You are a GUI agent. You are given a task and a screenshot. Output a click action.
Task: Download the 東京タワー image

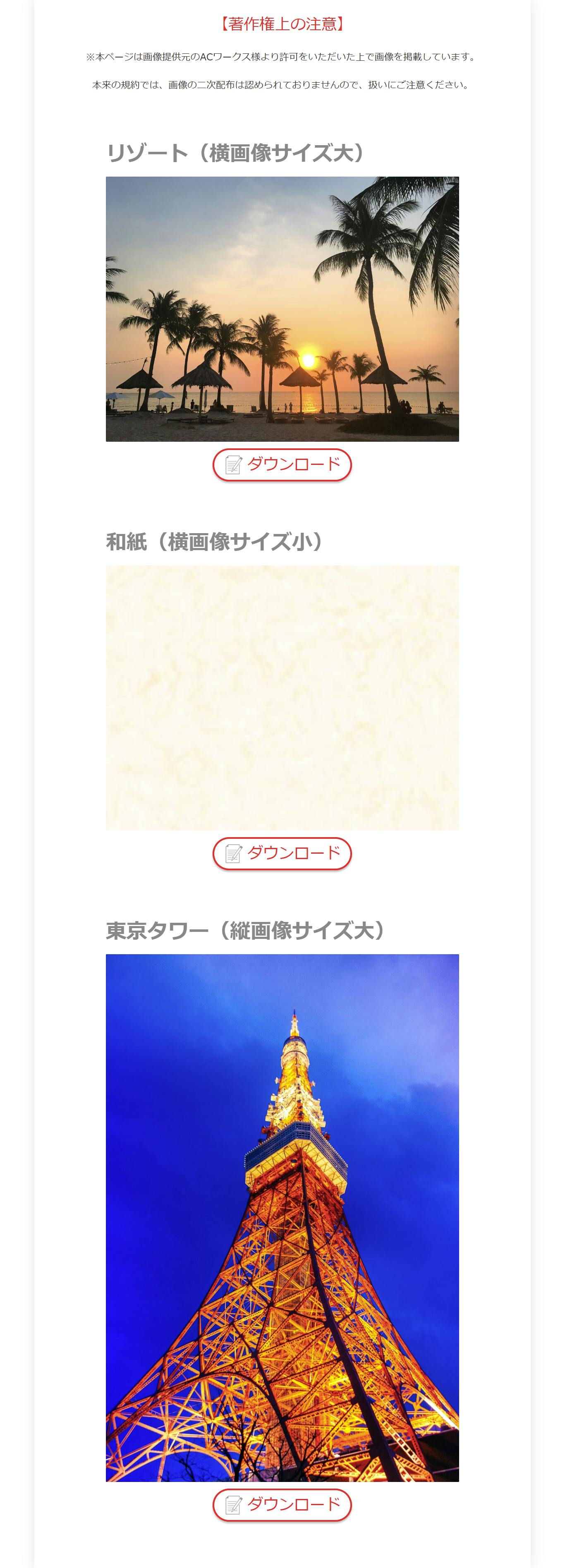(x=282, y=1505)
